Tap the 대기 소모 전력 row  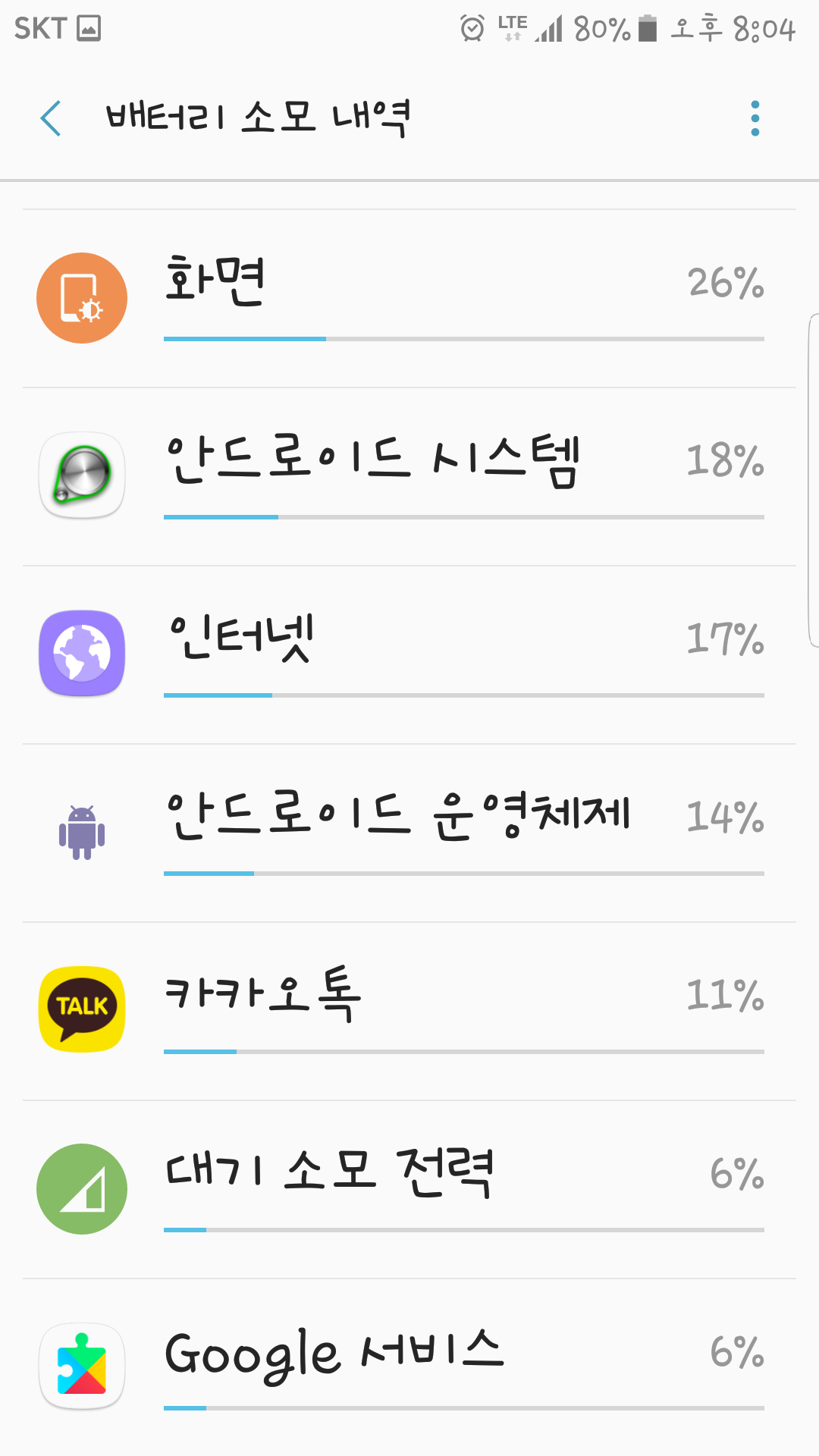click(x=409, y=1189)
